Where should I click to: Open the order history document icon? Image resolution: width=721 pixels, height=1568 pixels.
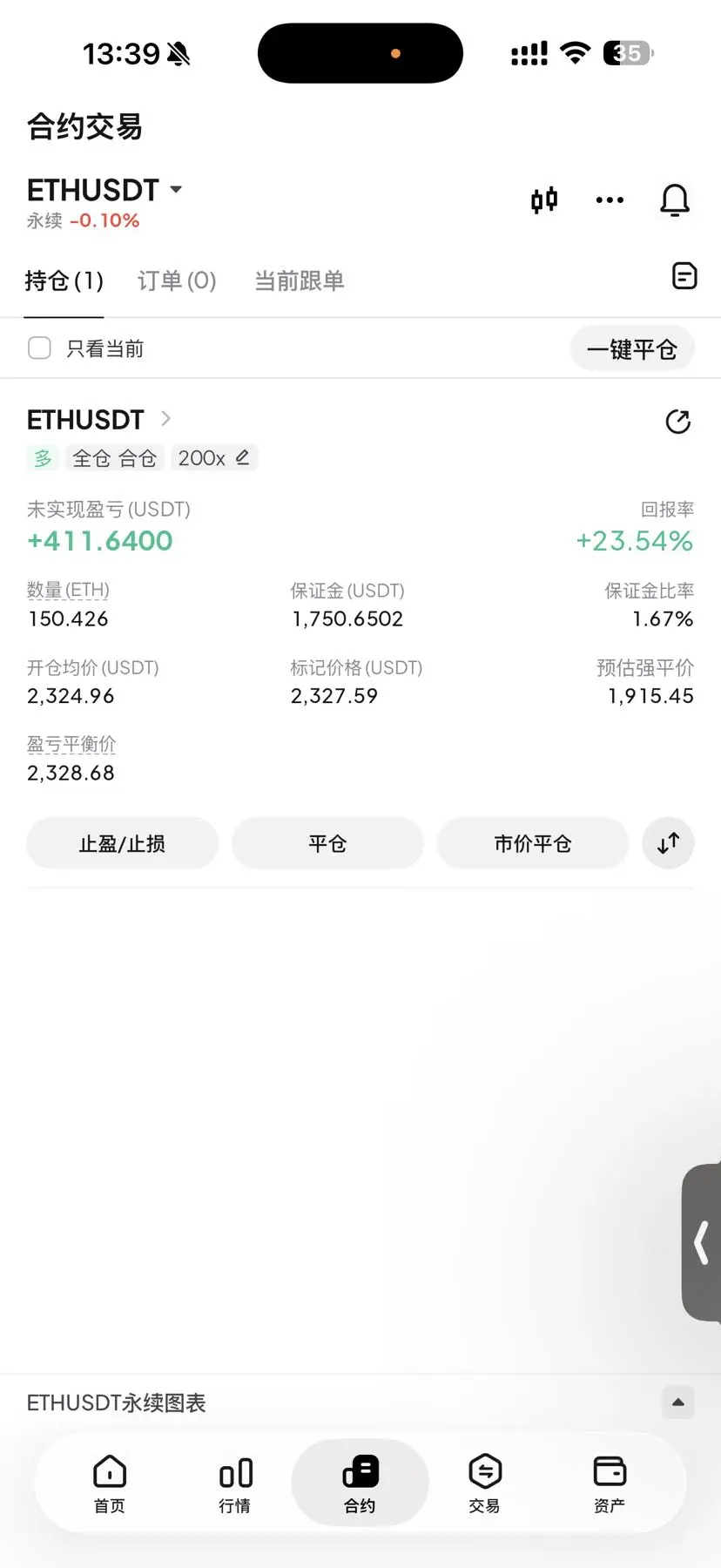[x=685, y=276]
